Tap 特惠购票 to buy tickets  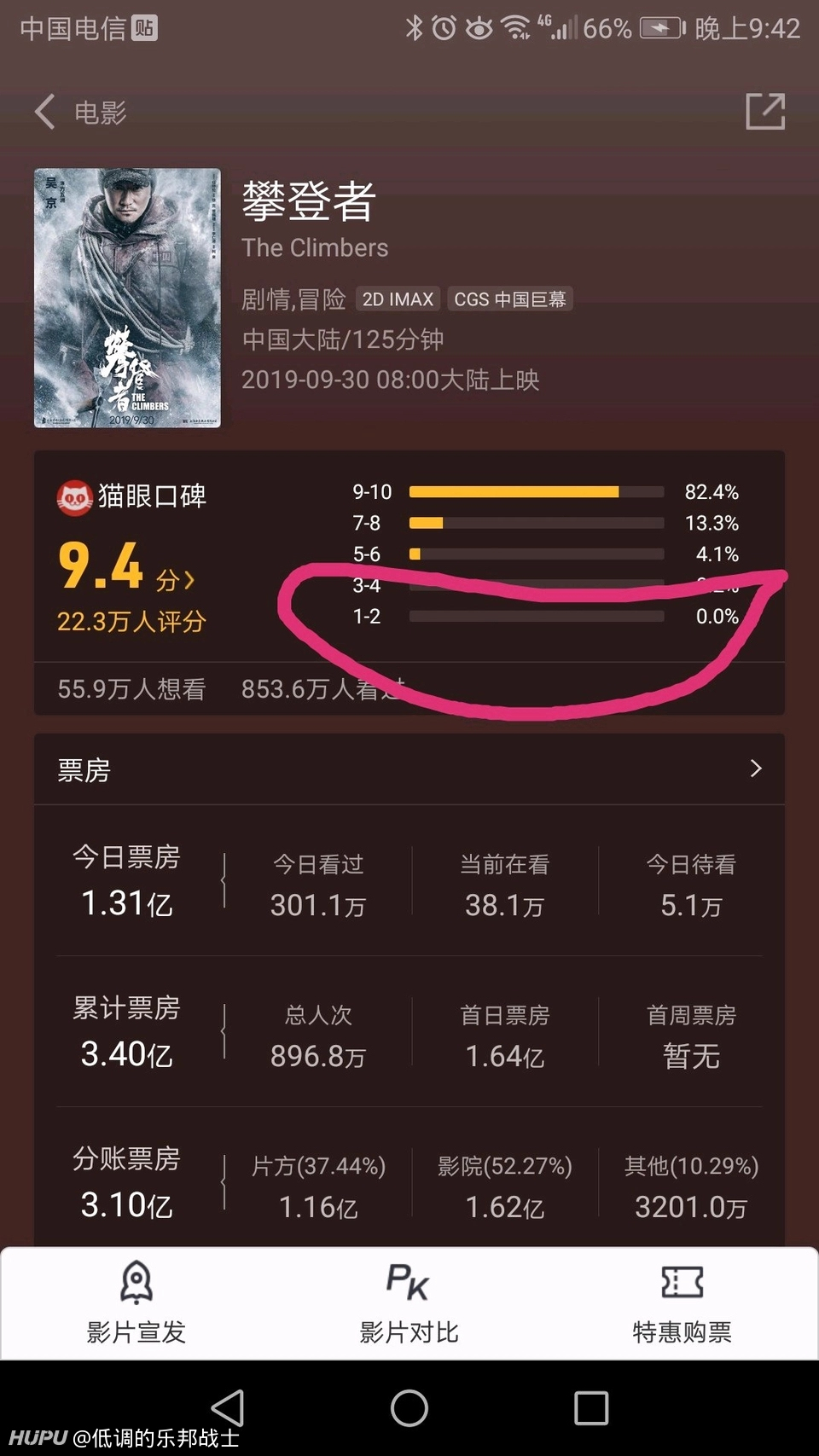(x=682, y=1303)
